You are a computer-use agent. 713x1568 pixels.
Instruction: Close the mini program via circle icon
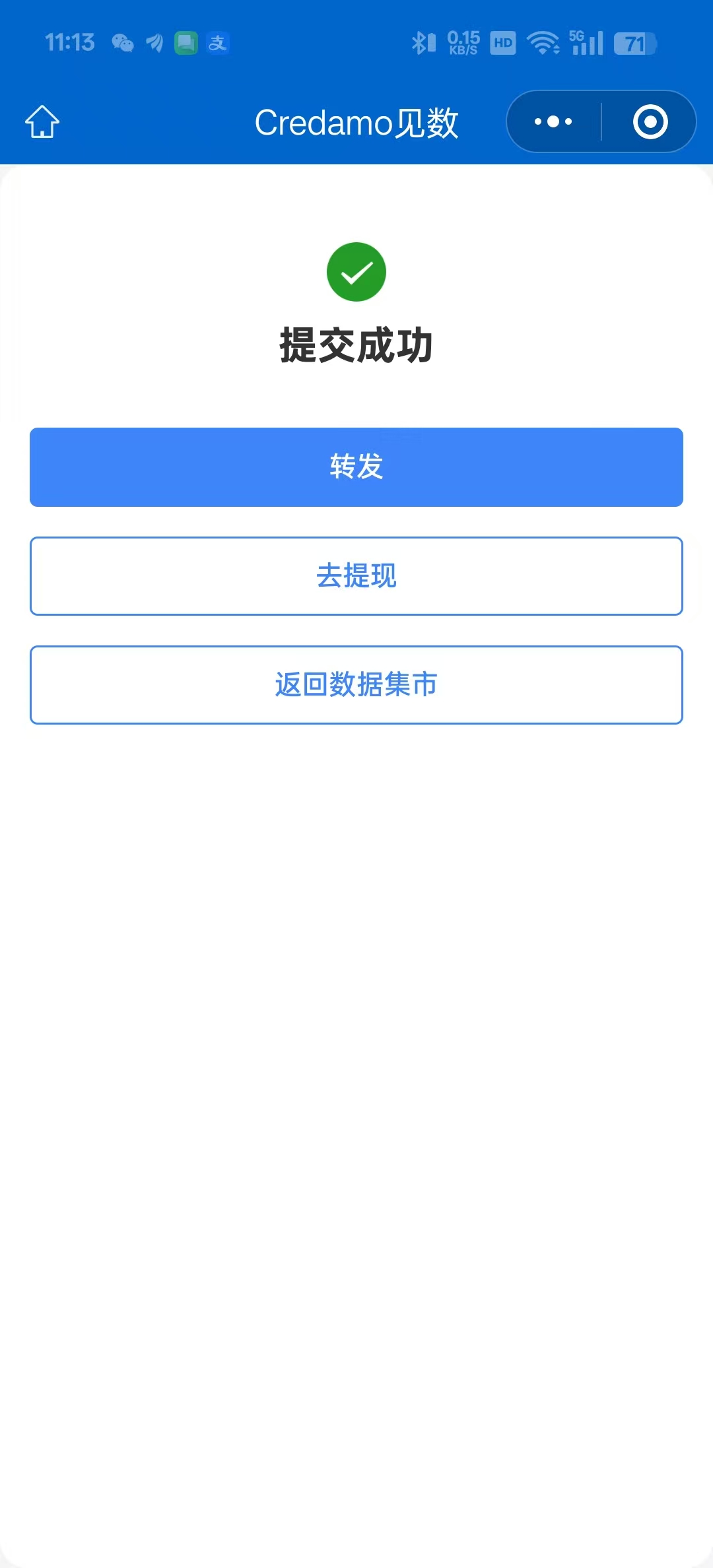(650, 122)
